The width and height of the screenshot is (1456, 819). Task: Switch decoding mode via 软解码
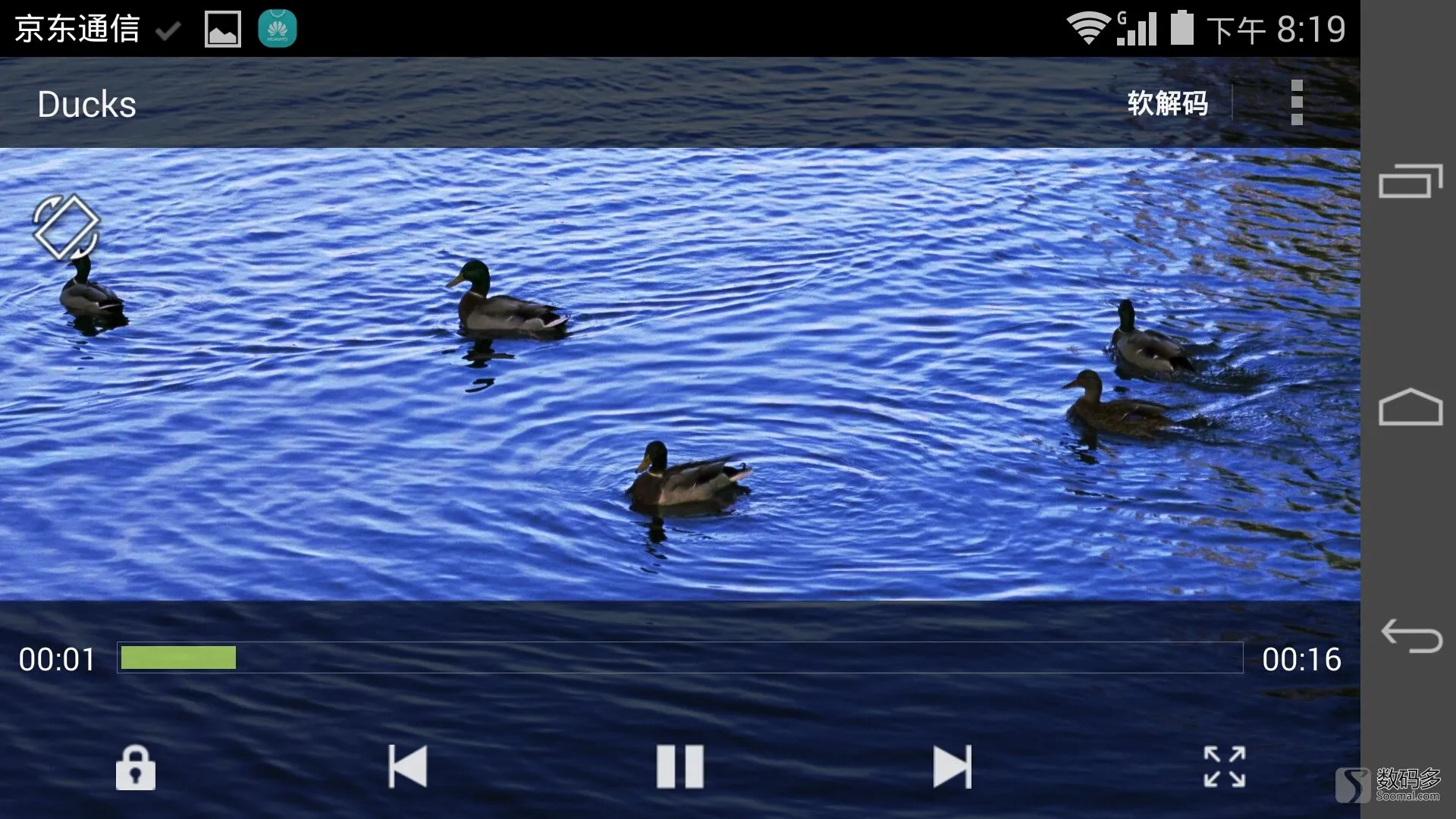click(1167, 103)
